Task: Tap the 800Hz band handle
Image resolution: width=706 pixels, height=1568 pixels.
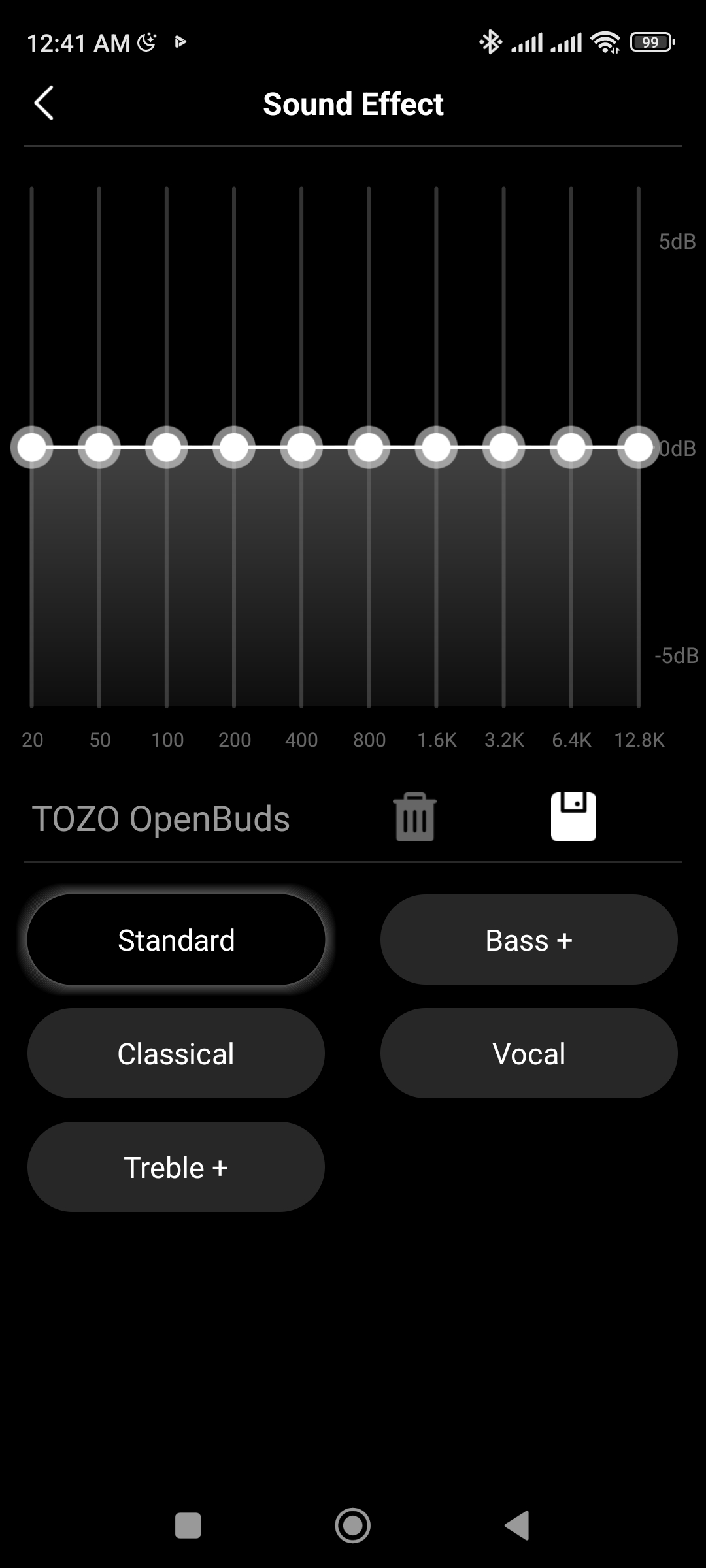Action: tap(369, 447)
